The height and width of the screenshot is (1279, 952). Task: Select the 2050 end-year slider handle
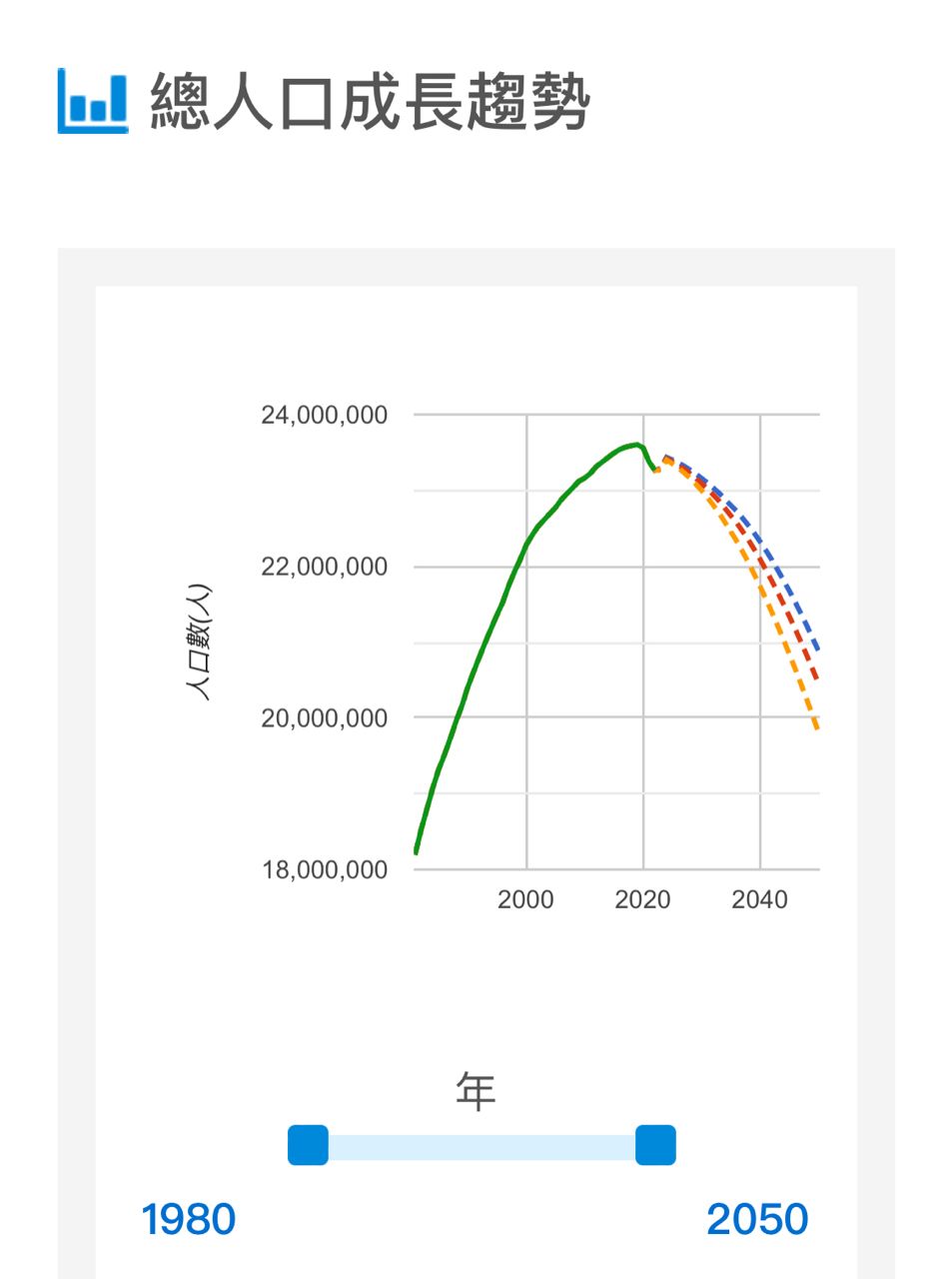[655, 1145]
